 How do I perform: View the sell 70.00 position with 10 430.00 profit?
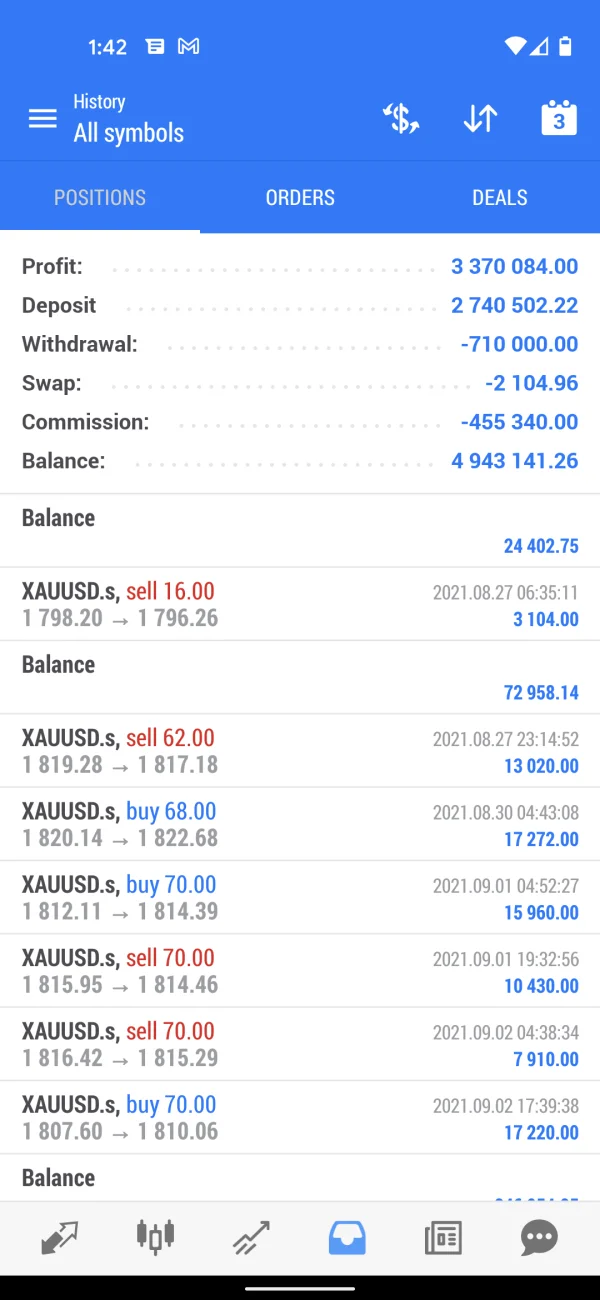click(x=300, y=971)
